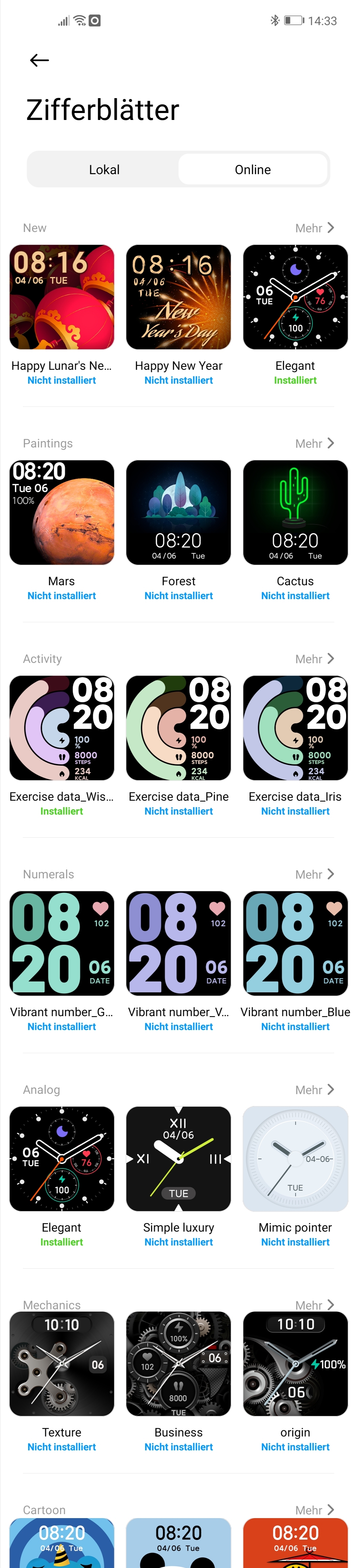Select the Mimic pointer watch face

pyautogui.click(x=296, y=1159)
